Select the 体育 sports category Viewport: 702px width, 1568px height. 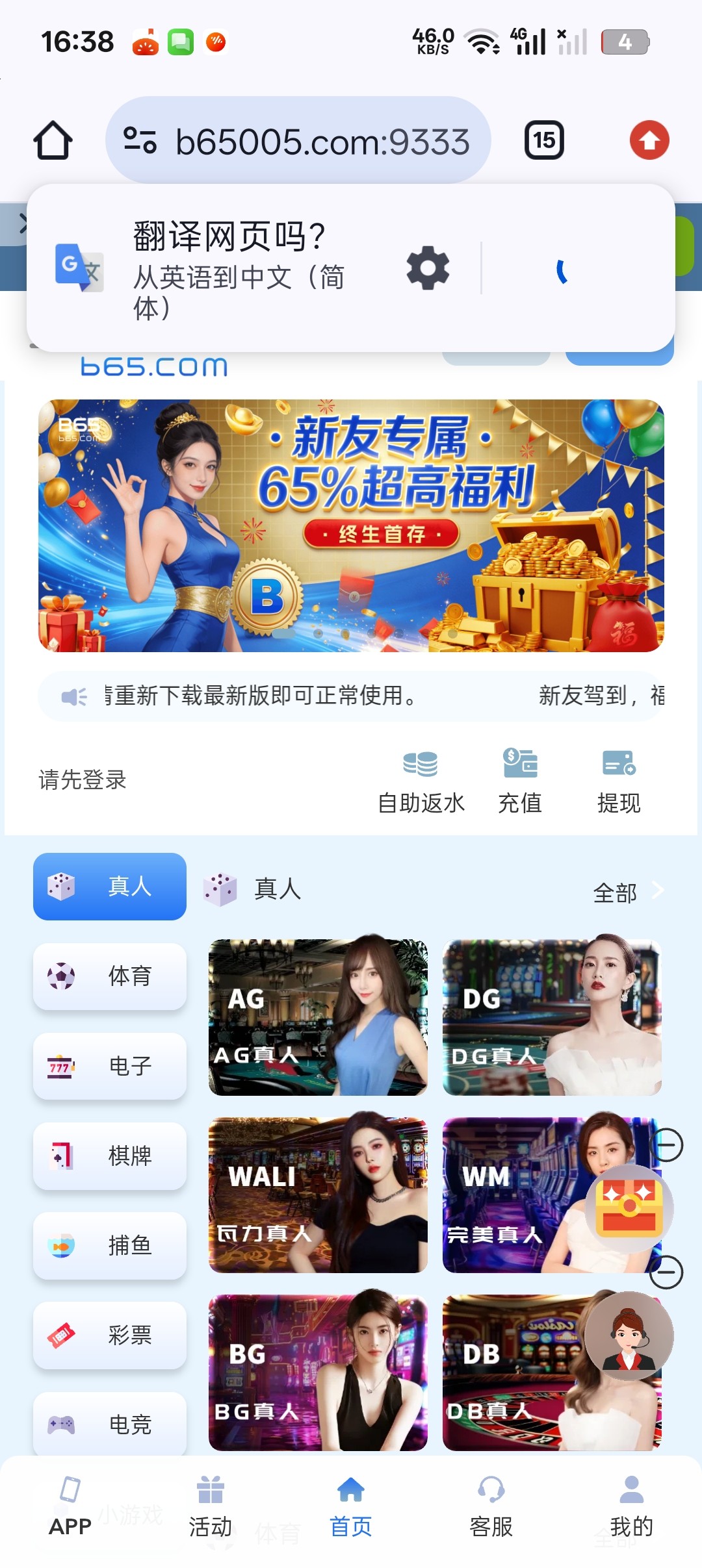(x=110, y=976)
